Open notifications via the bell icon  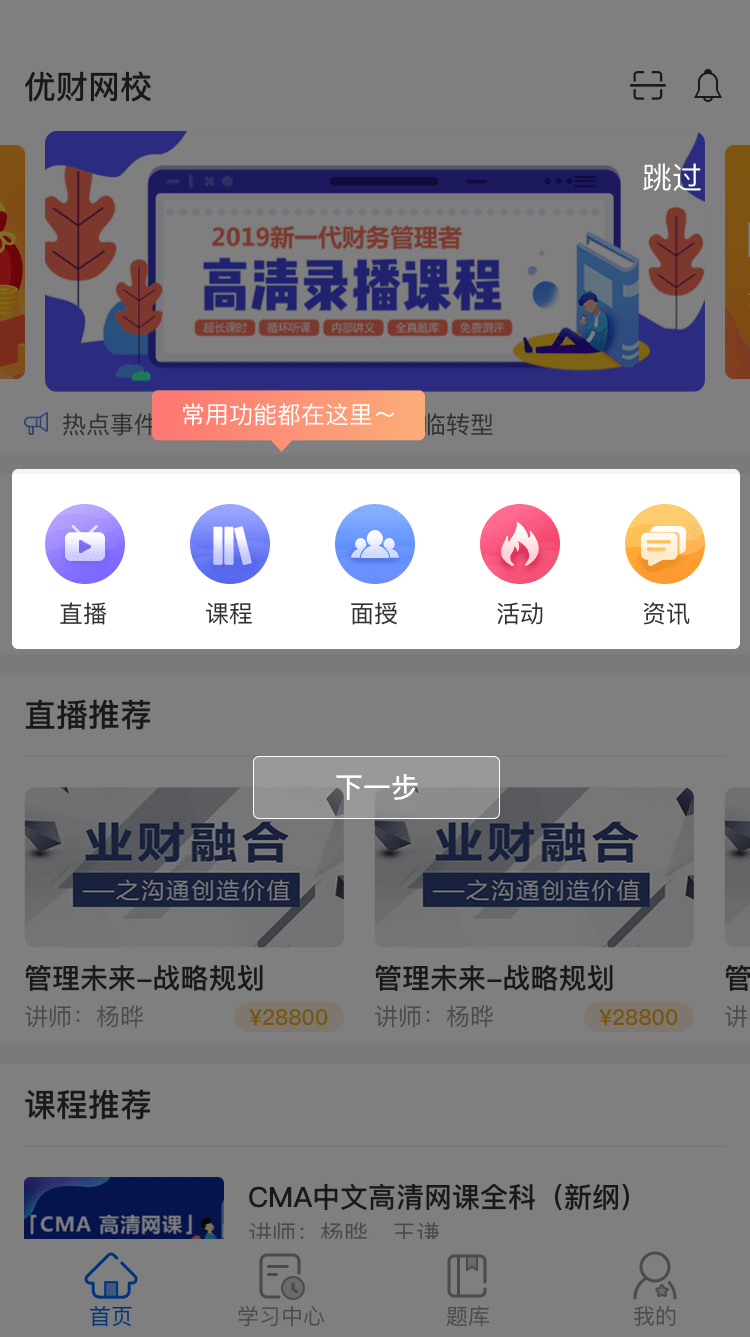708,86
